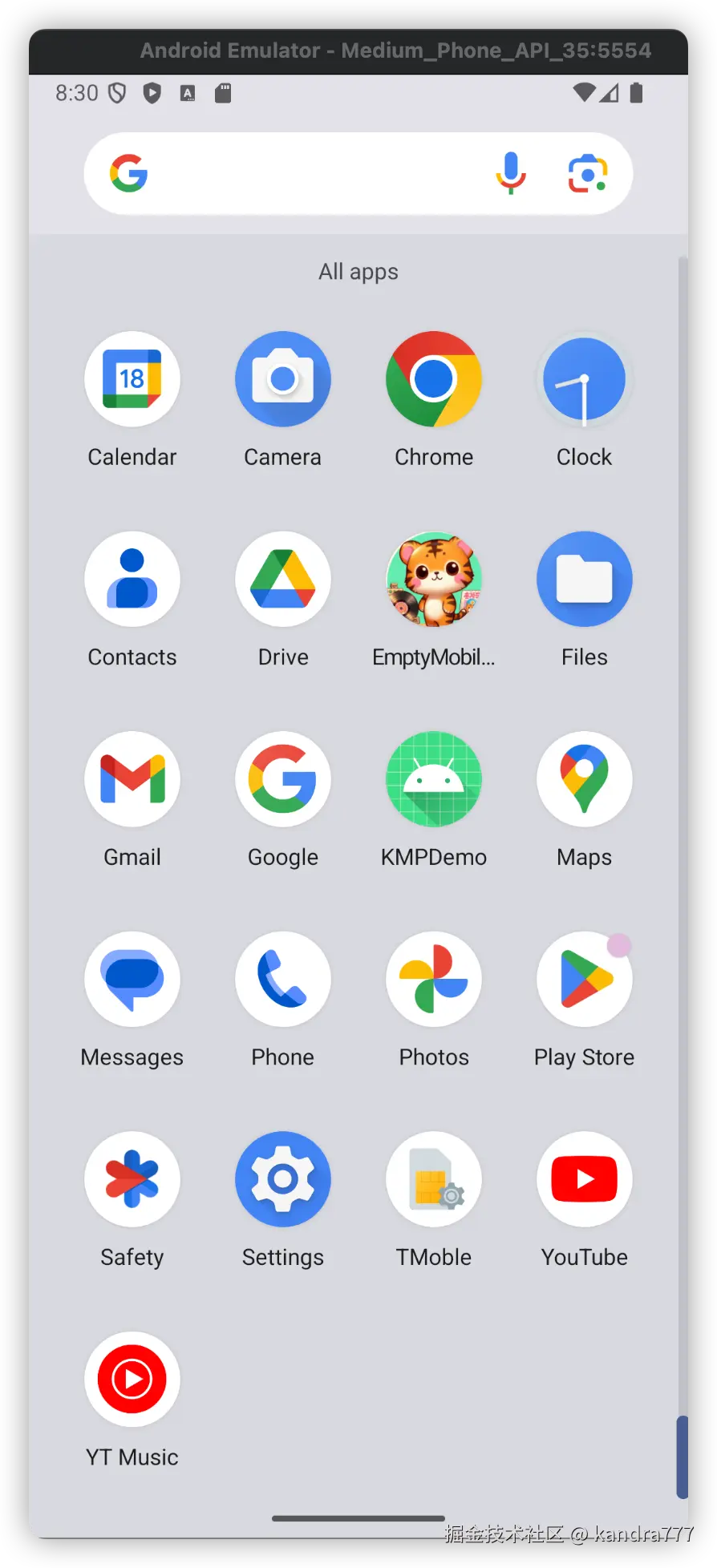Launch the Camera app

283,379
